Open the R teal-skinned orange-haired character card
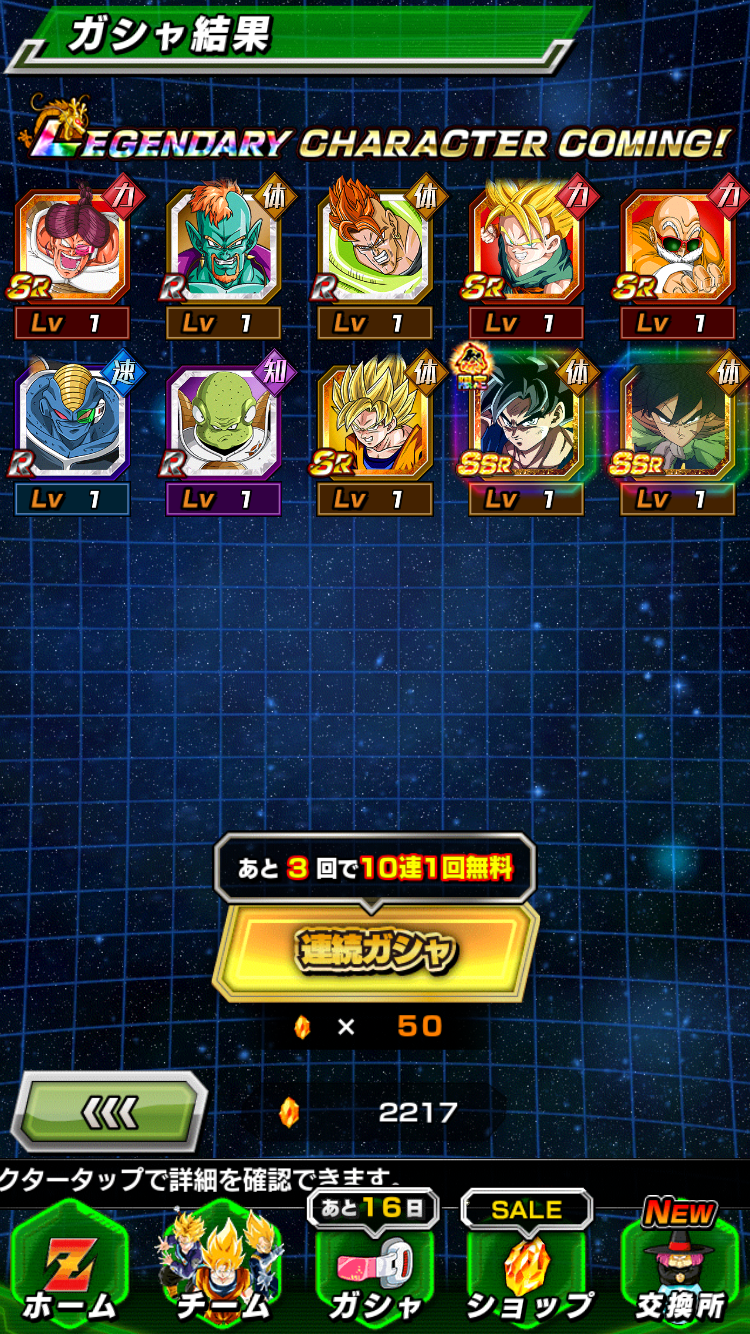The height and width of the screenshot is (1334, 750). [223, 247]
